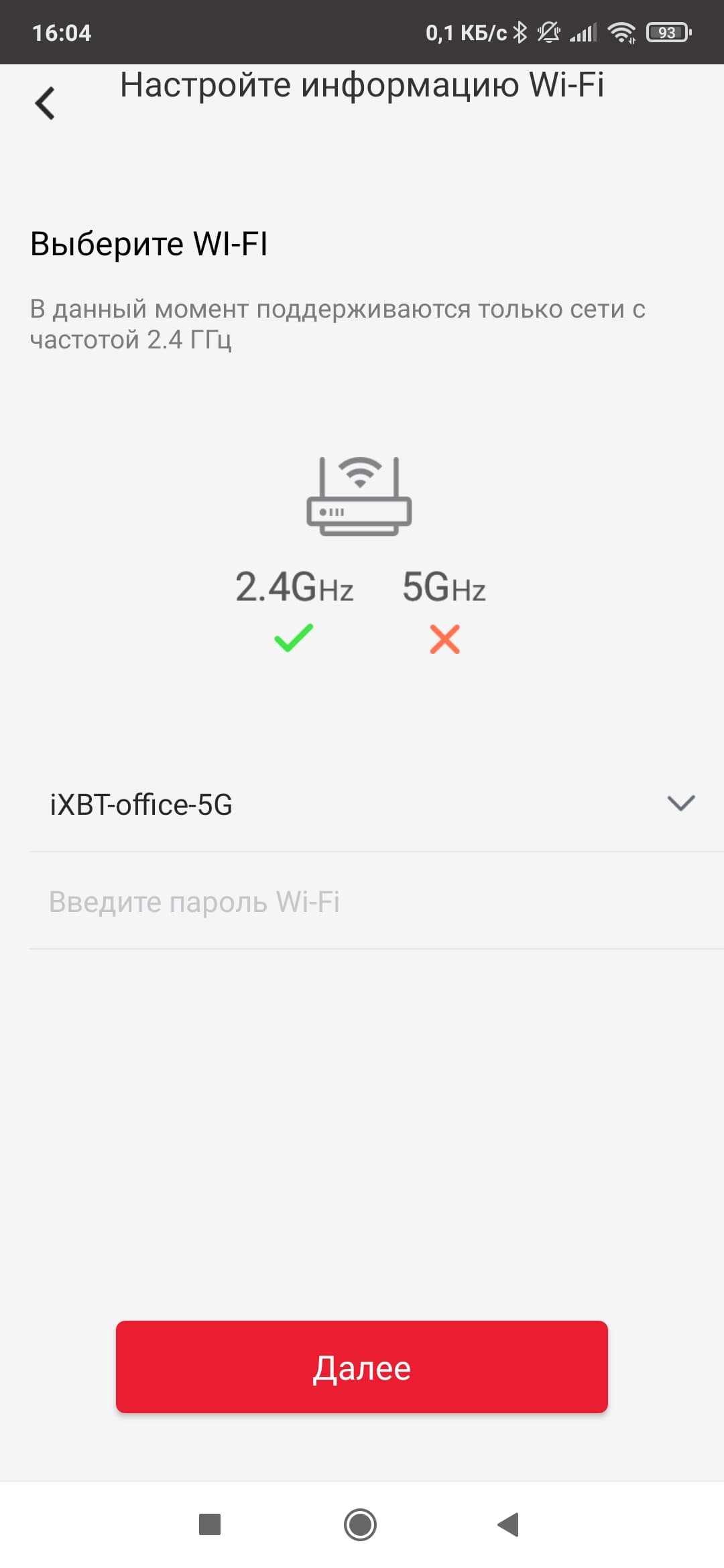Go to the home screen

[360, 1524]
